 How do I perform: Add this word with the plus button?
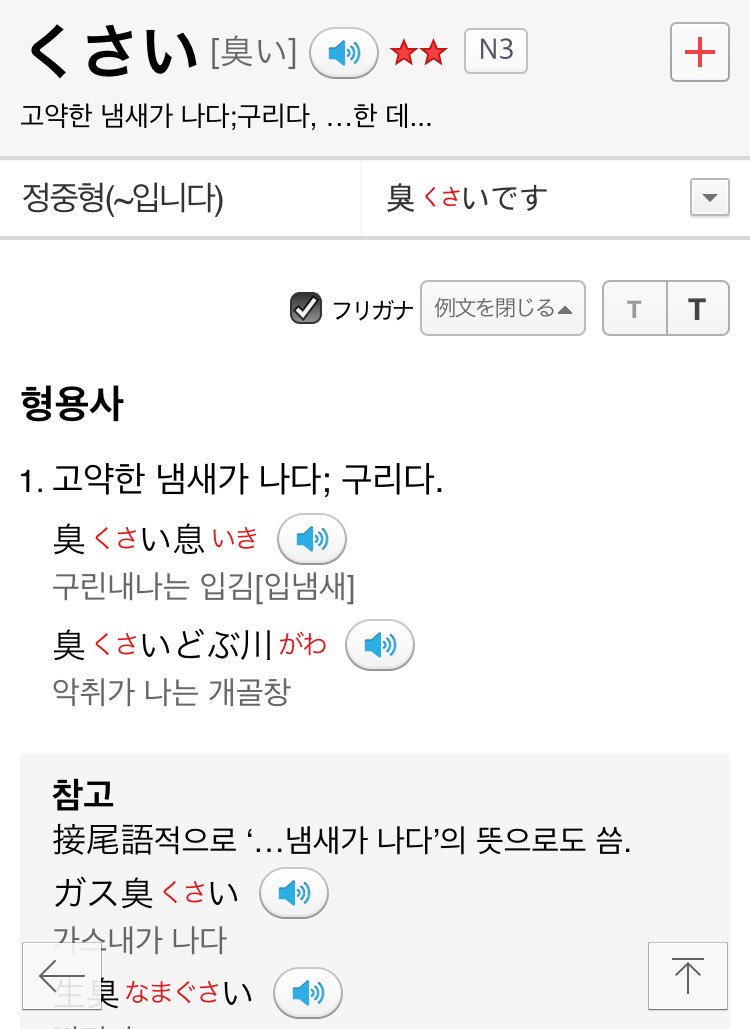pyautogui.click(x=699, y=52)
